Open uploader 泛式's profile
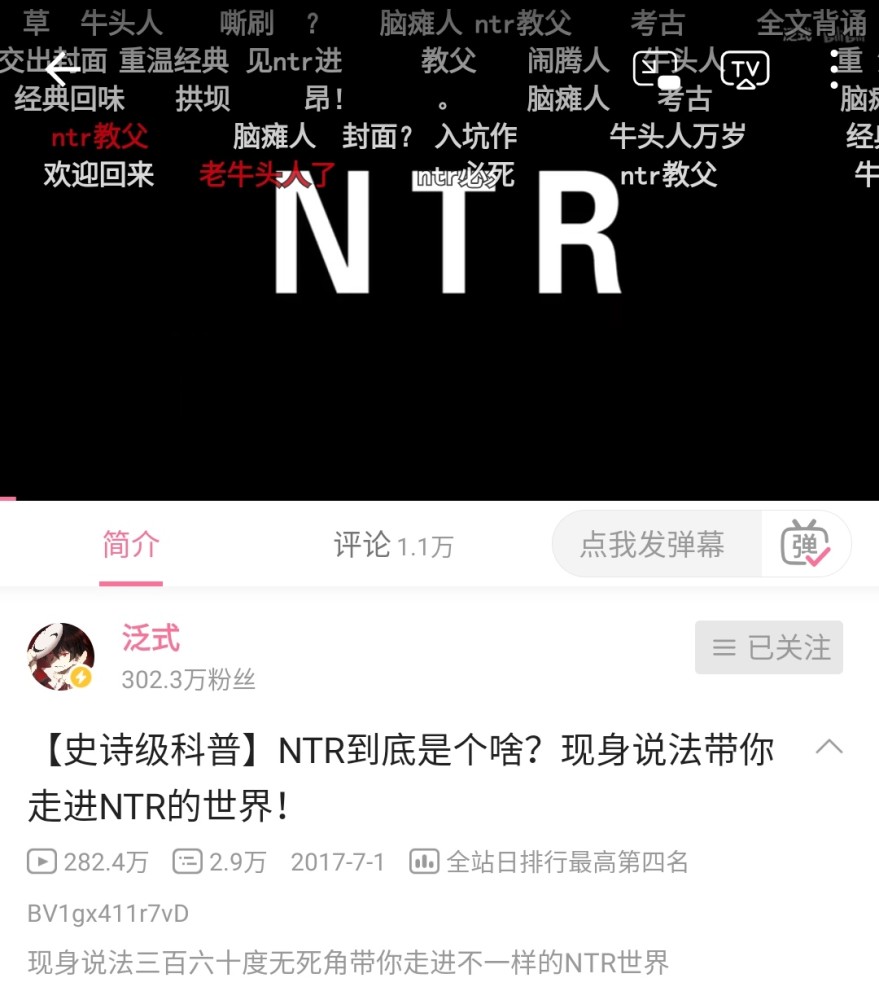 61,657
